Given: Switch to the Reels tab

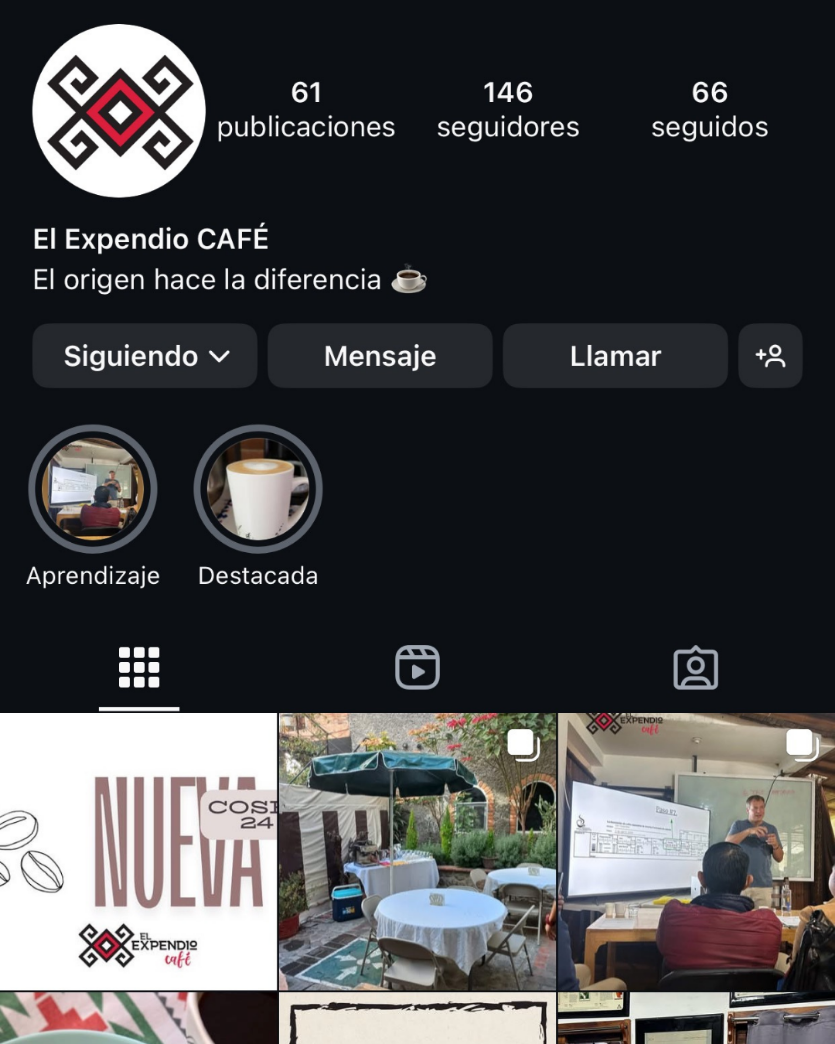Looking at the screenshot, I should [x=417, y=668].
